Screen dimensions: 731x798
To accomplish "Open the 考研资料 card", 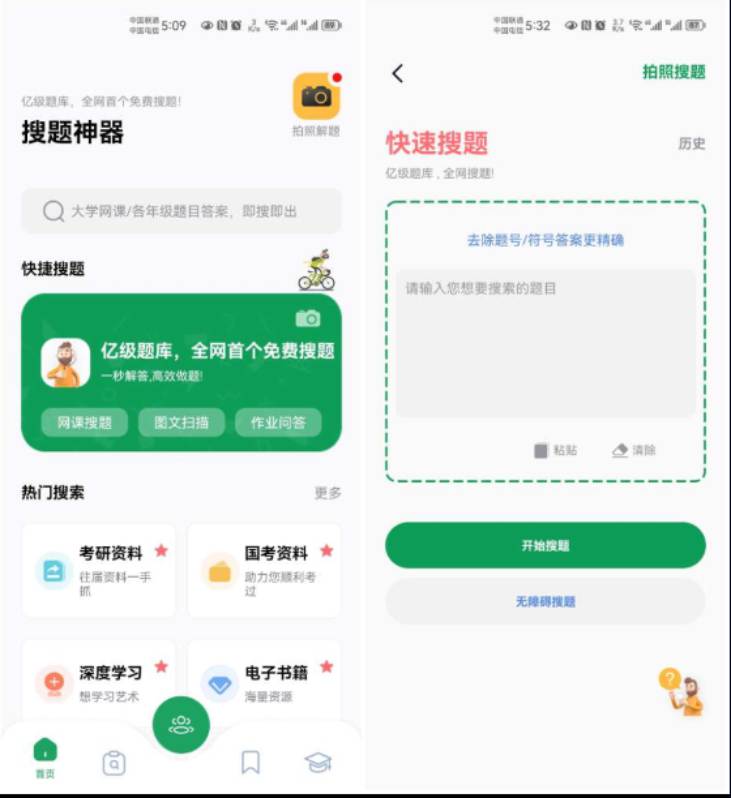I will [99, 570].
